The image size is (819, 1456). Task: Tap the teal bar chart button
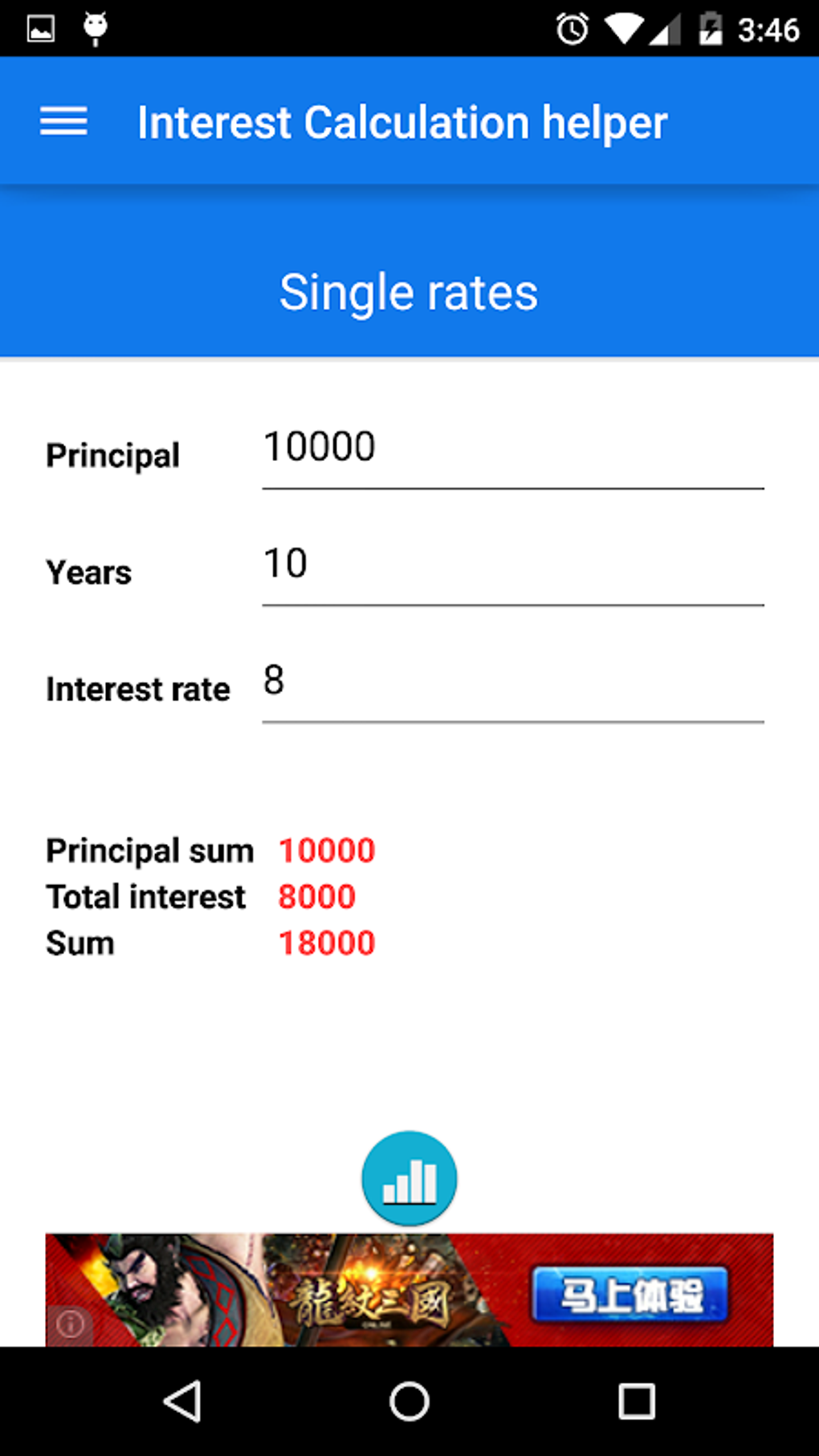pyautogui.click(x=409, y=1178)
